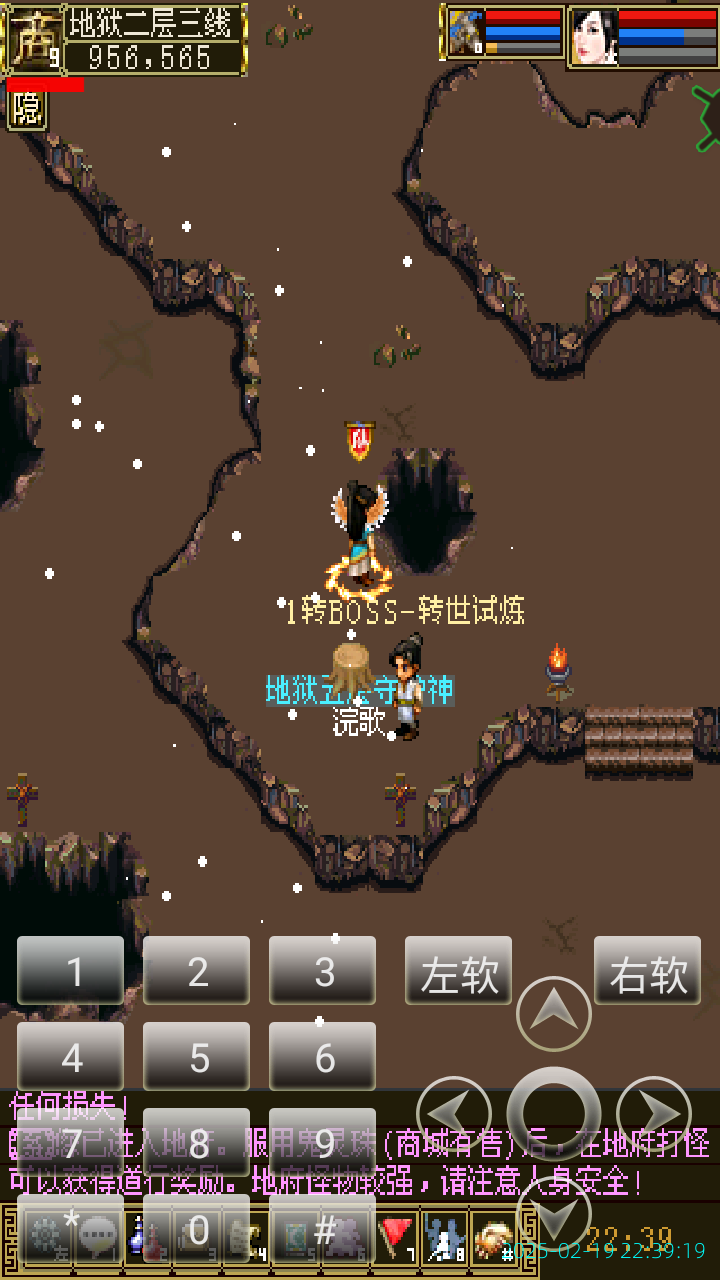The image size is (720, 1280).
Task: Click the 商 merchant emblem top-left
Action: coord(30,38)
